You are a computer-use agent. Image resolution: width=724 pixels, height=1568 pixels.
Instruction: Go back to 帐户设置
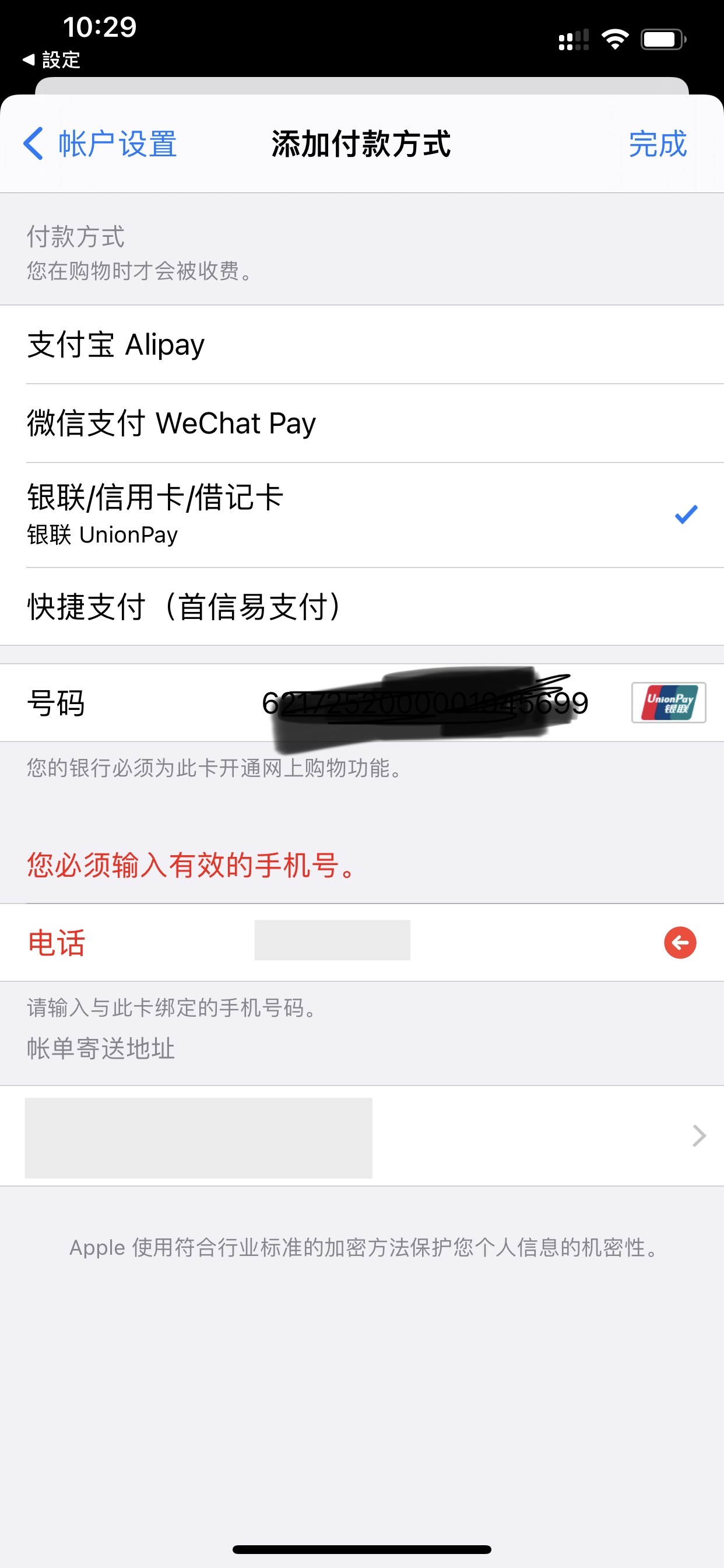point(100,144)
